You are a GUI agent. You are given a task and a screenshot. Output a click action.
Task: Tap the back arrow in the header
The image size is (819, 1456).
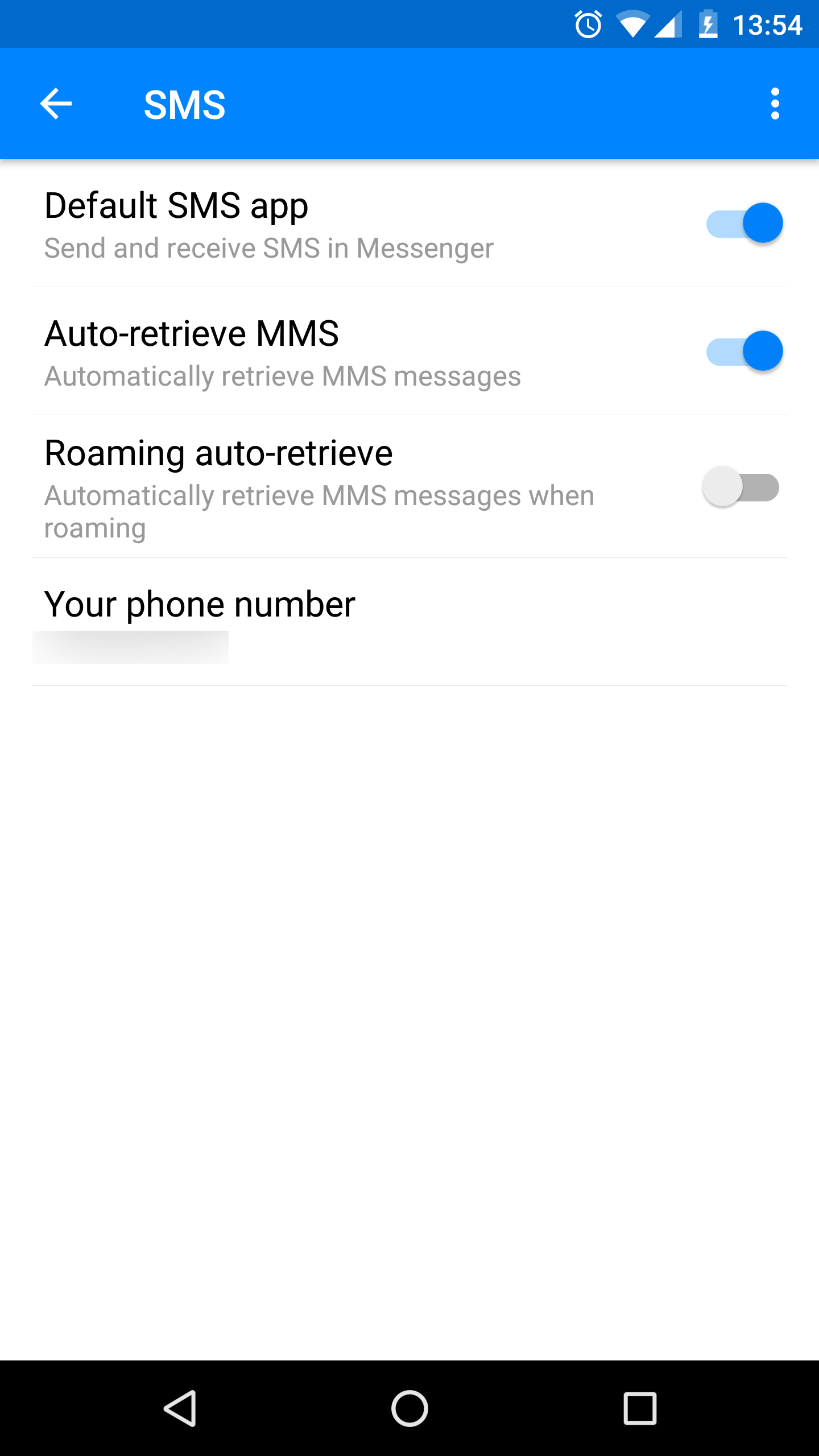(x=56, y=104)
